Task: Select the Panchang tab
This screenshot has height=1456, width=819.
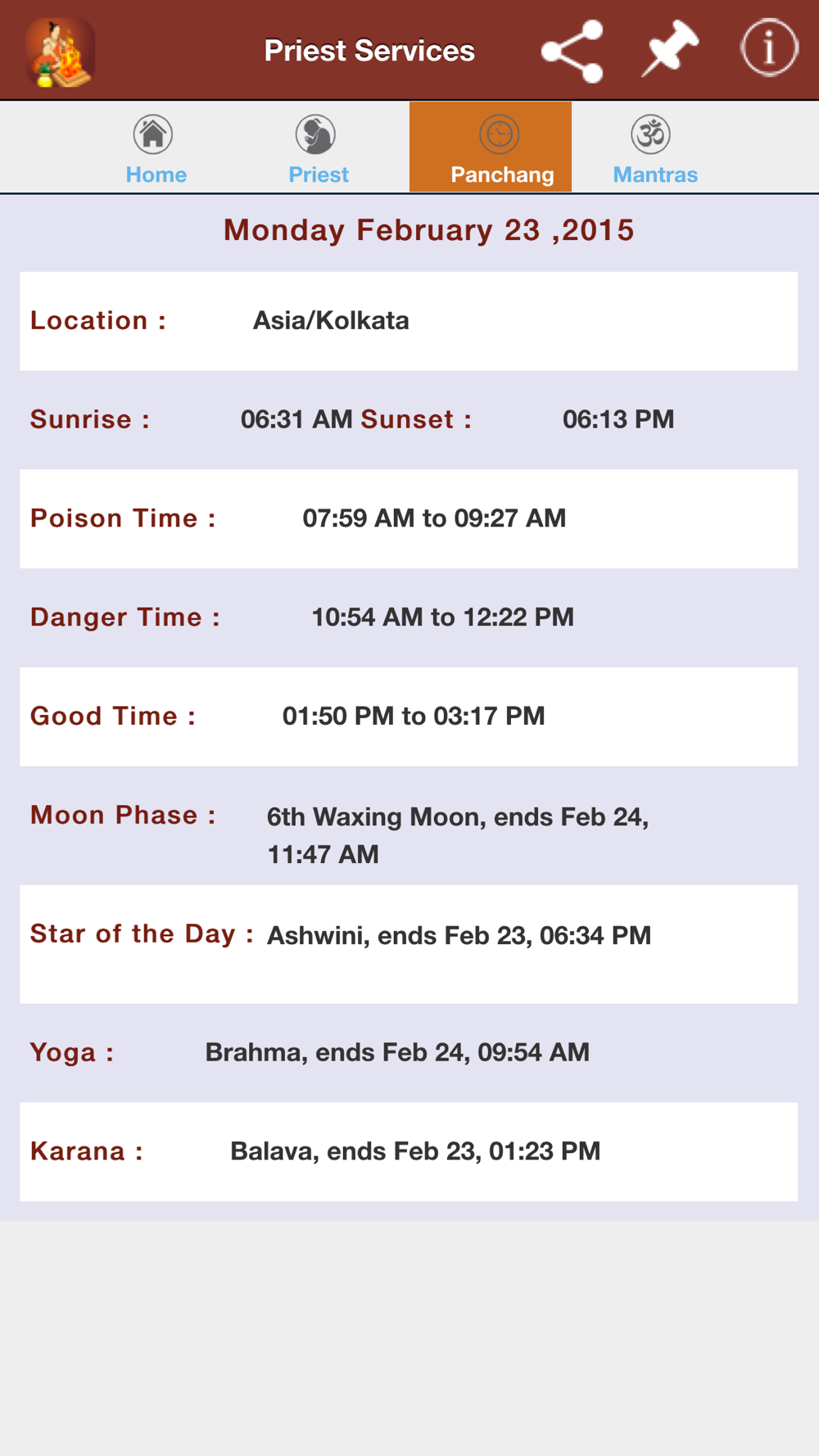Action: (x=491, y=147)
